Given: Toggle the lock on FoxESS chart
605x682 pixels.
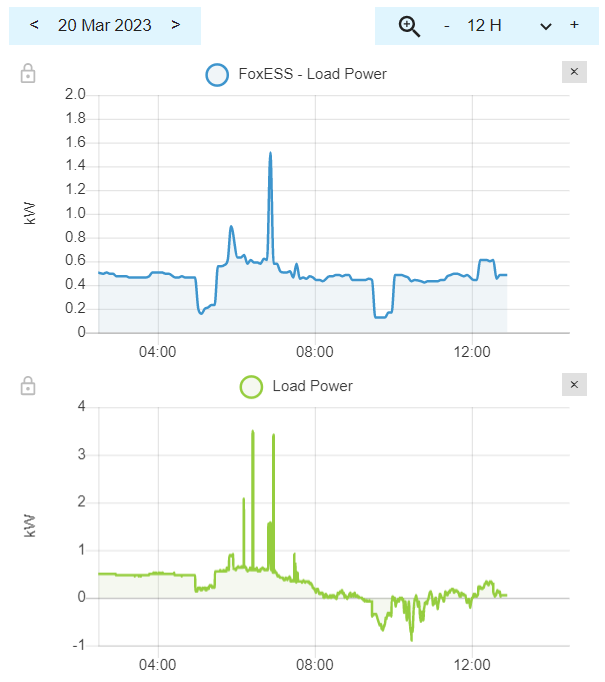Looking at the screenshot, I should [28, 73].
